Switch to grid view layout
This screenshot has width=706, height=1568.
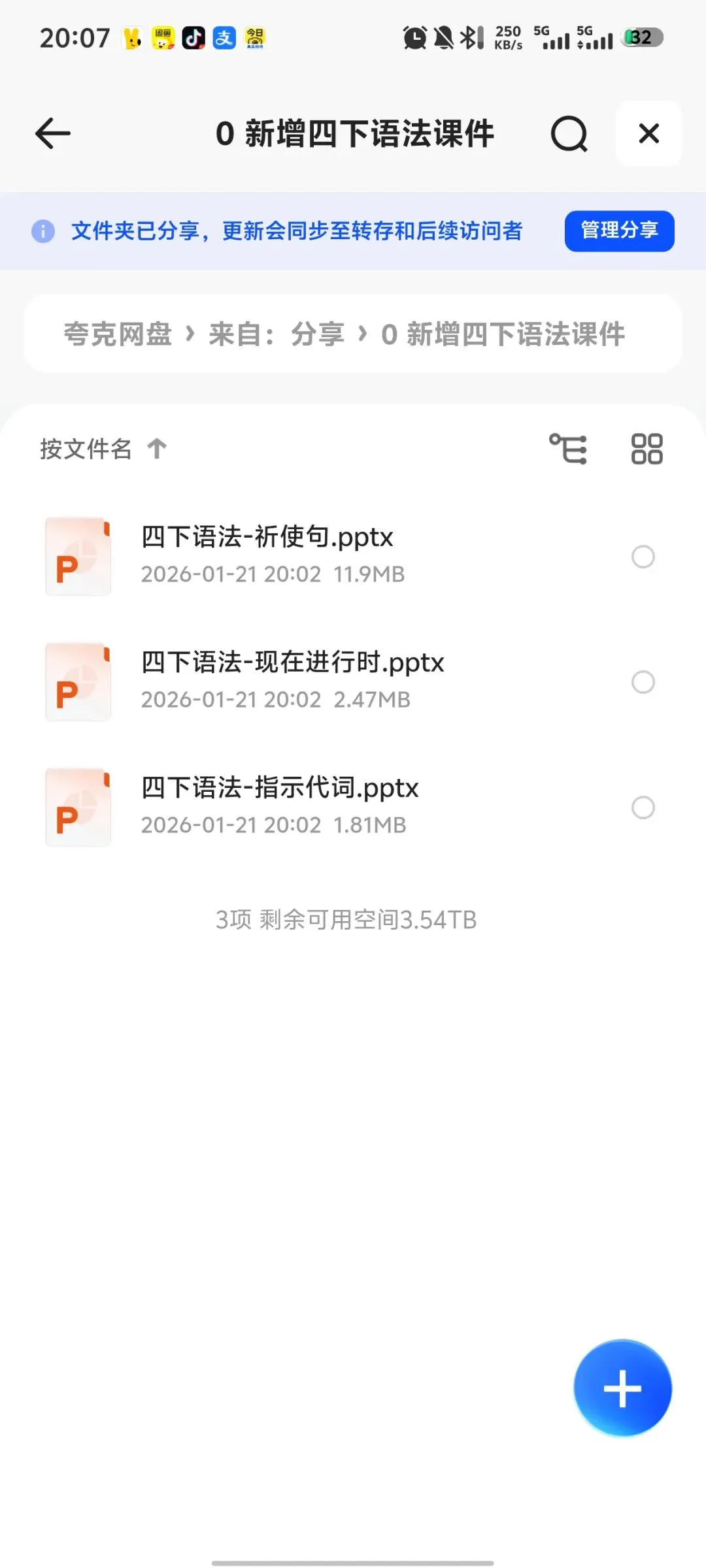click(647, 449)
